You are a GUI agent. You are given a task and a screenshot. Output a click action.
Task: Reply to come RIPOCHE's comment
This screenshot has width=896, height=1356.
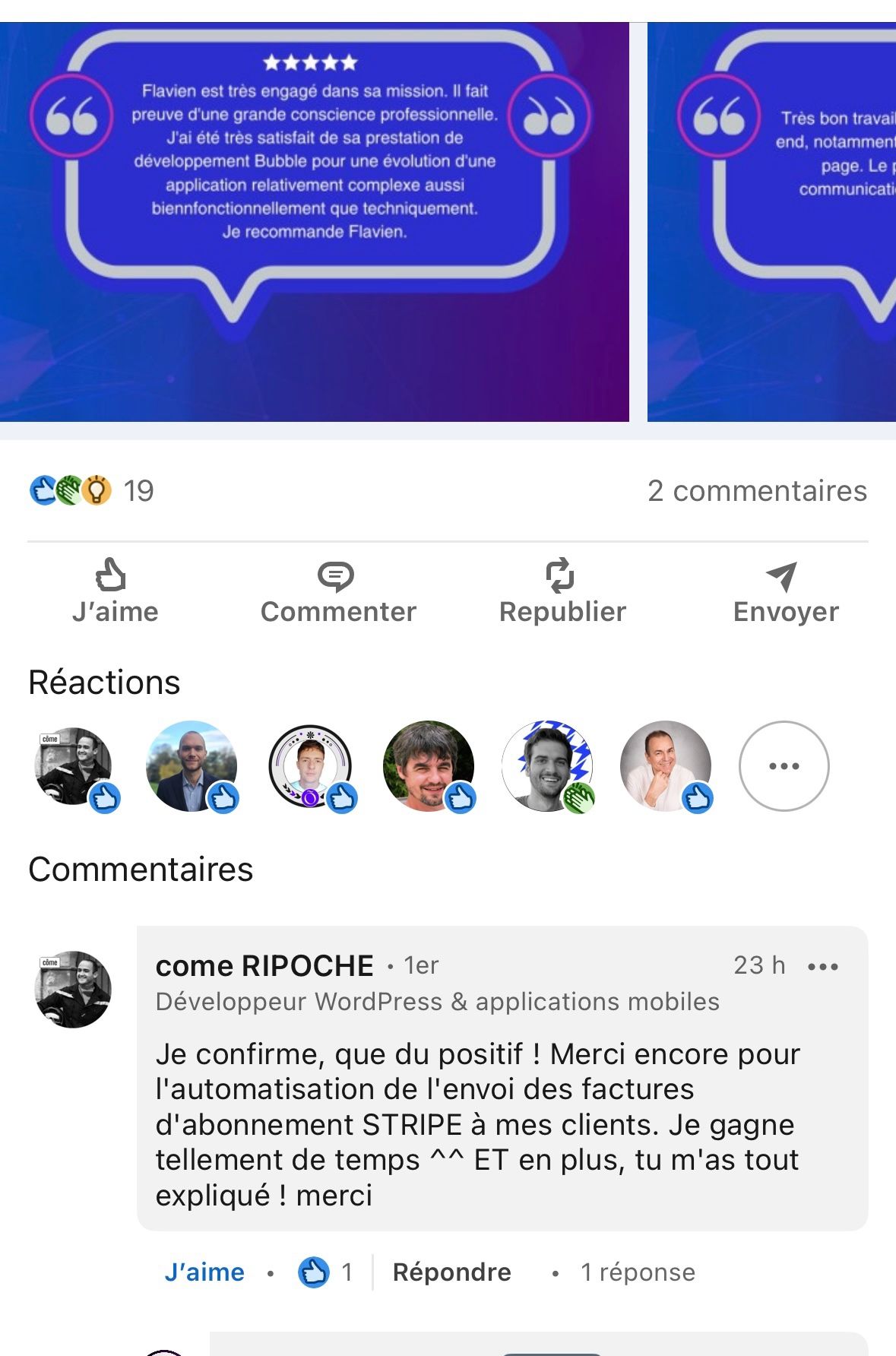pyautogui.click(x=451, y=1272)
